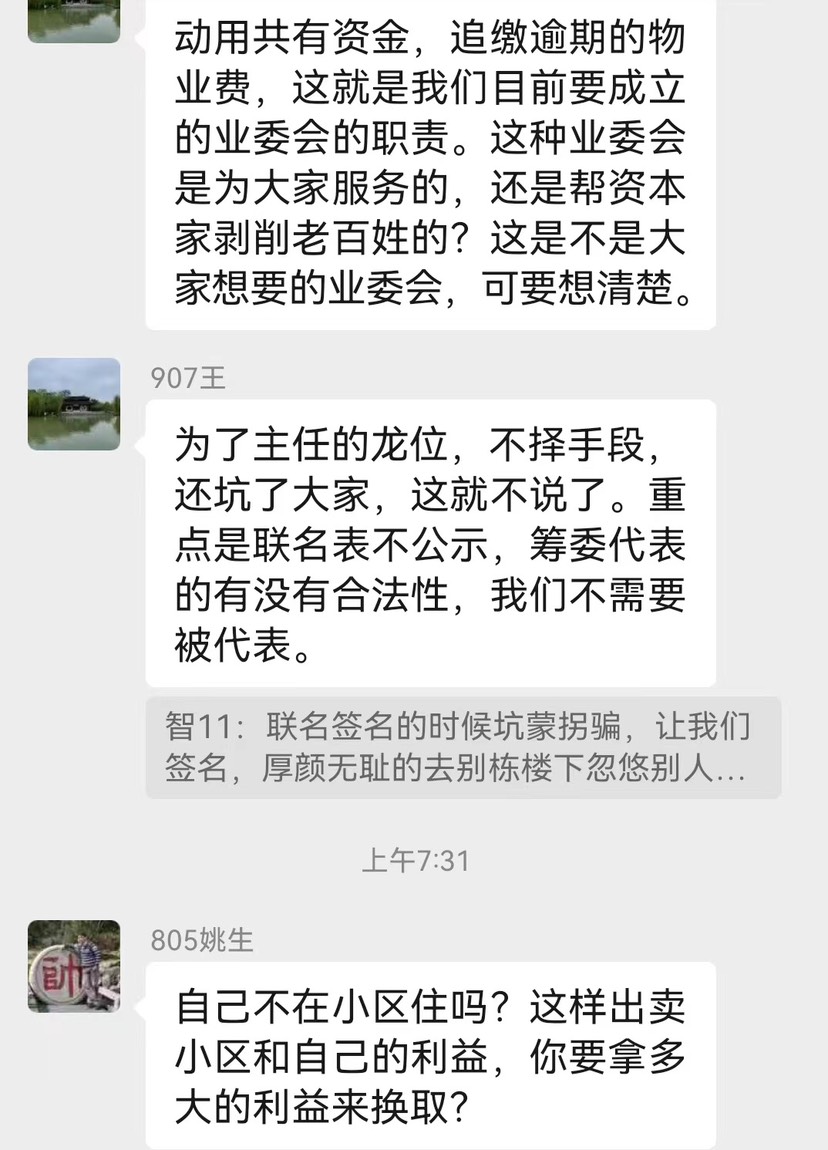The image size is (828, 1150).
Task: Open the avatar beside the 907王 name
Action: (74, 404)
